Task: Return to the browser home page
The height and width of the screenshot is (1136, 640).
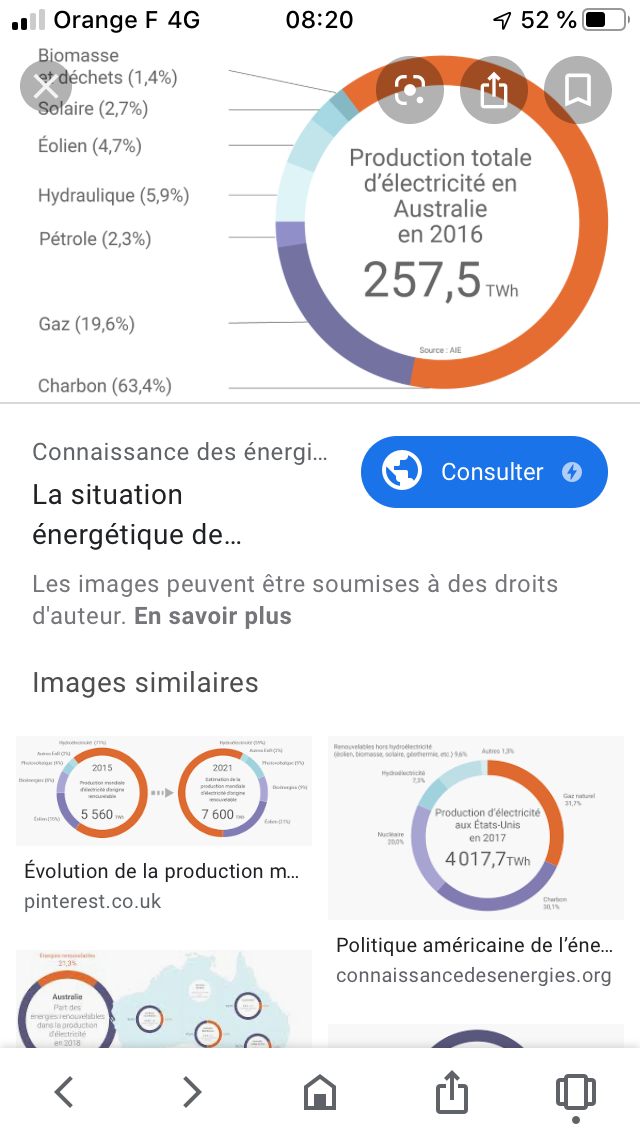Action: [320, 1091]
